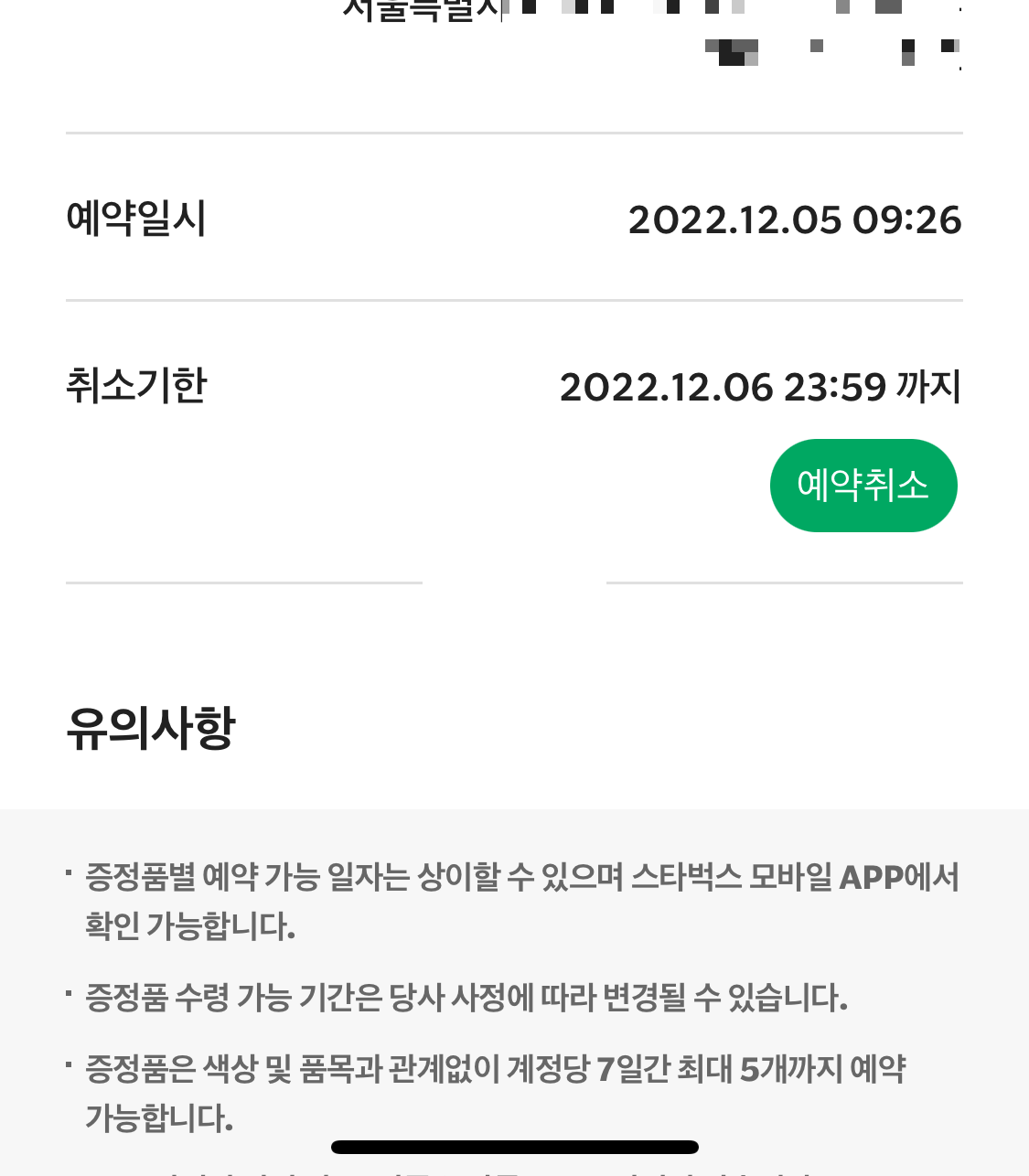The height and width of the screenshot is (1176, 1029).
Task: Click the reservation timestamp 2022.12.05 09:26
Action: click(x=794, y=218)
